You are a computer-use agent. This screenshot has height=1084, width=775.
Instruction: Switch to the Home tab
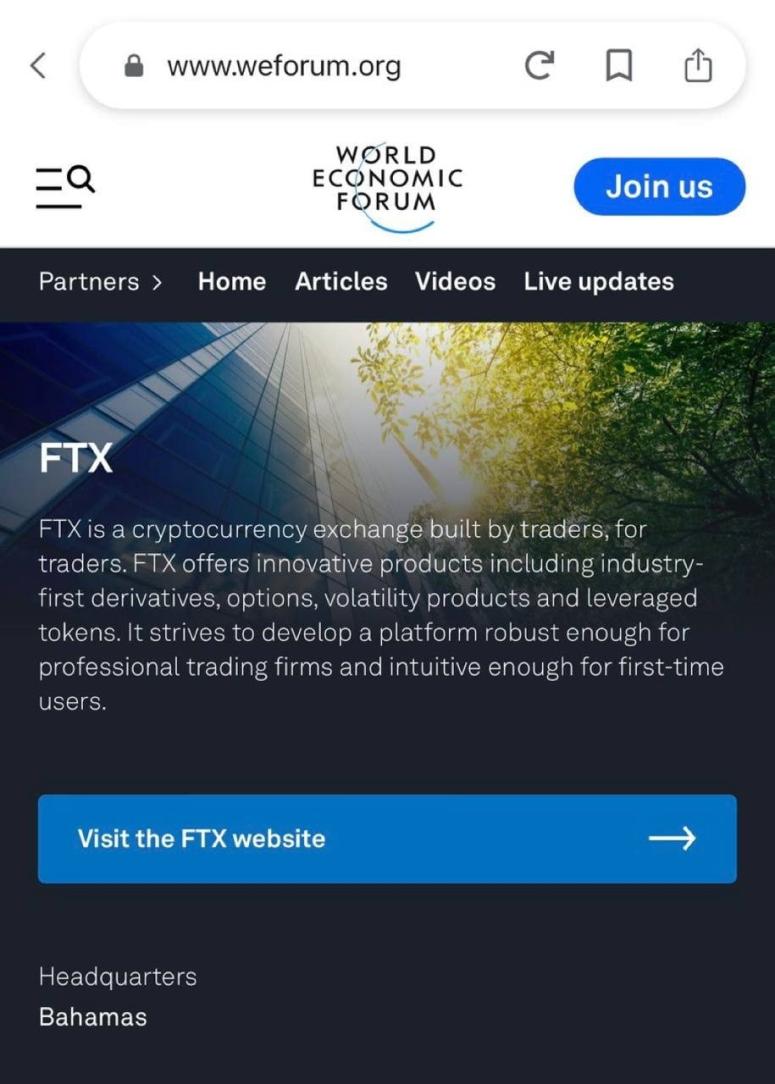click(x=232, y=282)
